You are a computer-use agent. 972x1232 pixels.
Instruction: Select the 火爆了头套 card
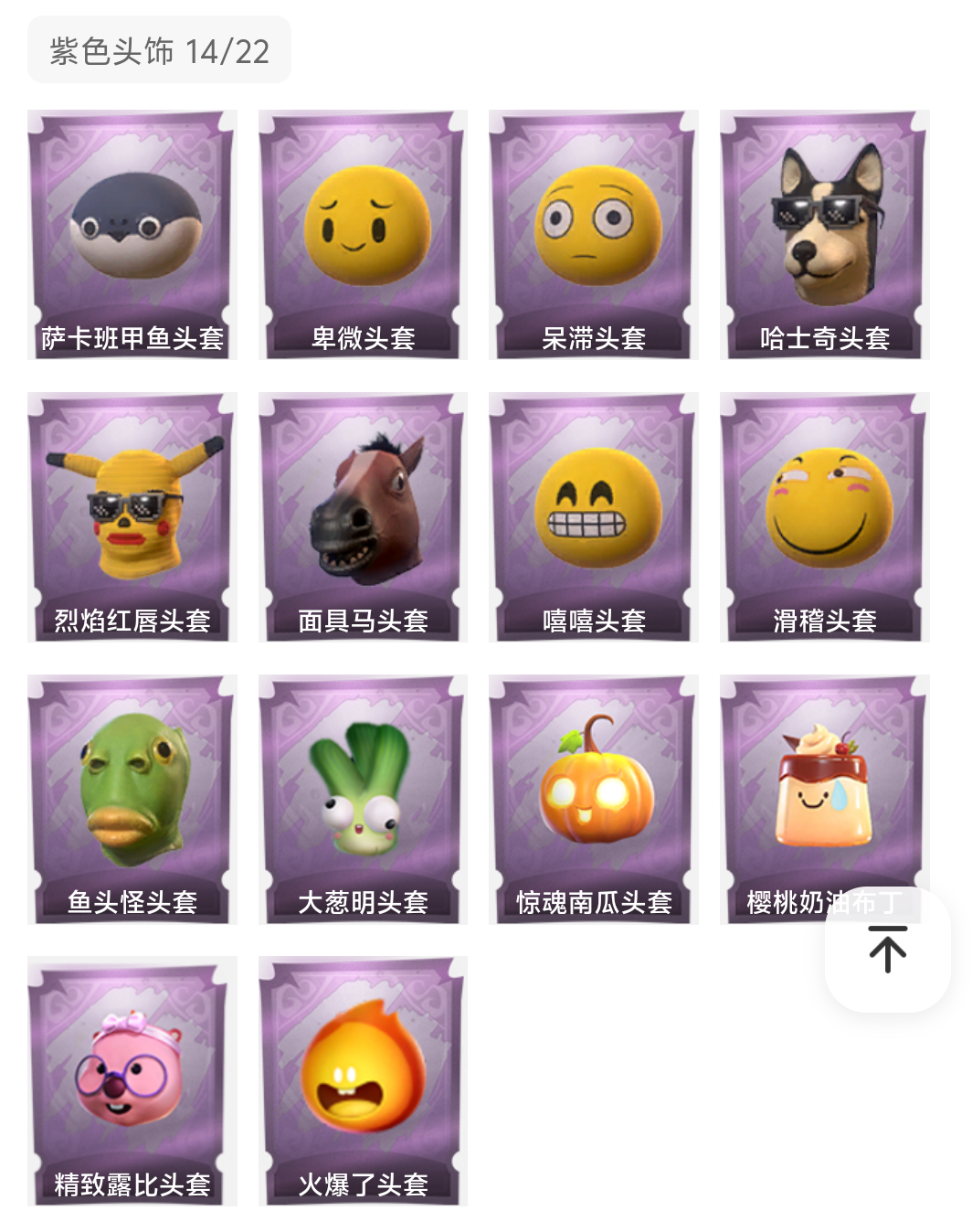click(x=363, y=1080)
